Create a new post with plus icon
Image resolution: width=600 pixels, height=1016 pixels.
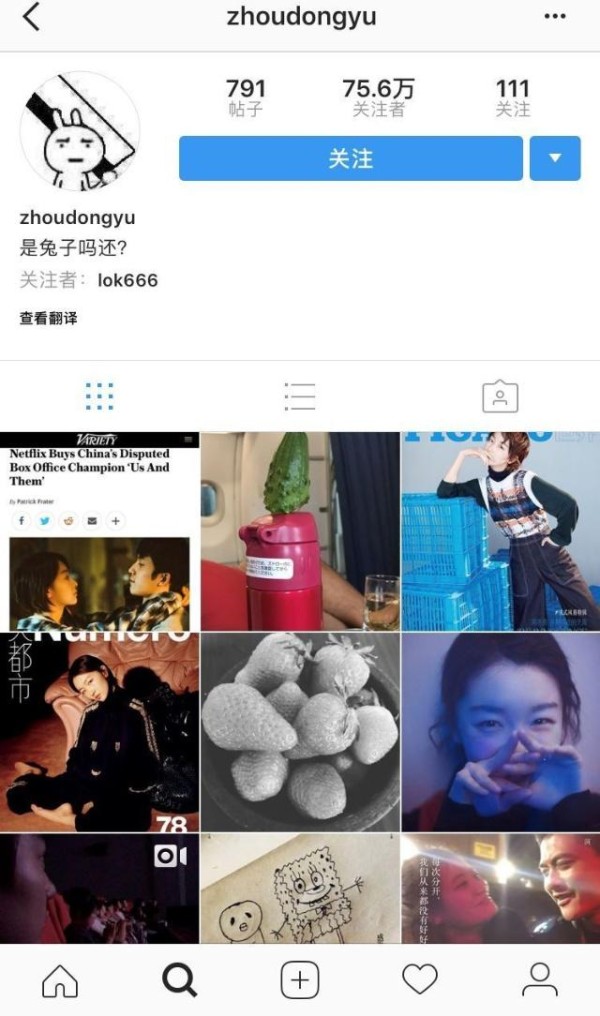[299, 980]
